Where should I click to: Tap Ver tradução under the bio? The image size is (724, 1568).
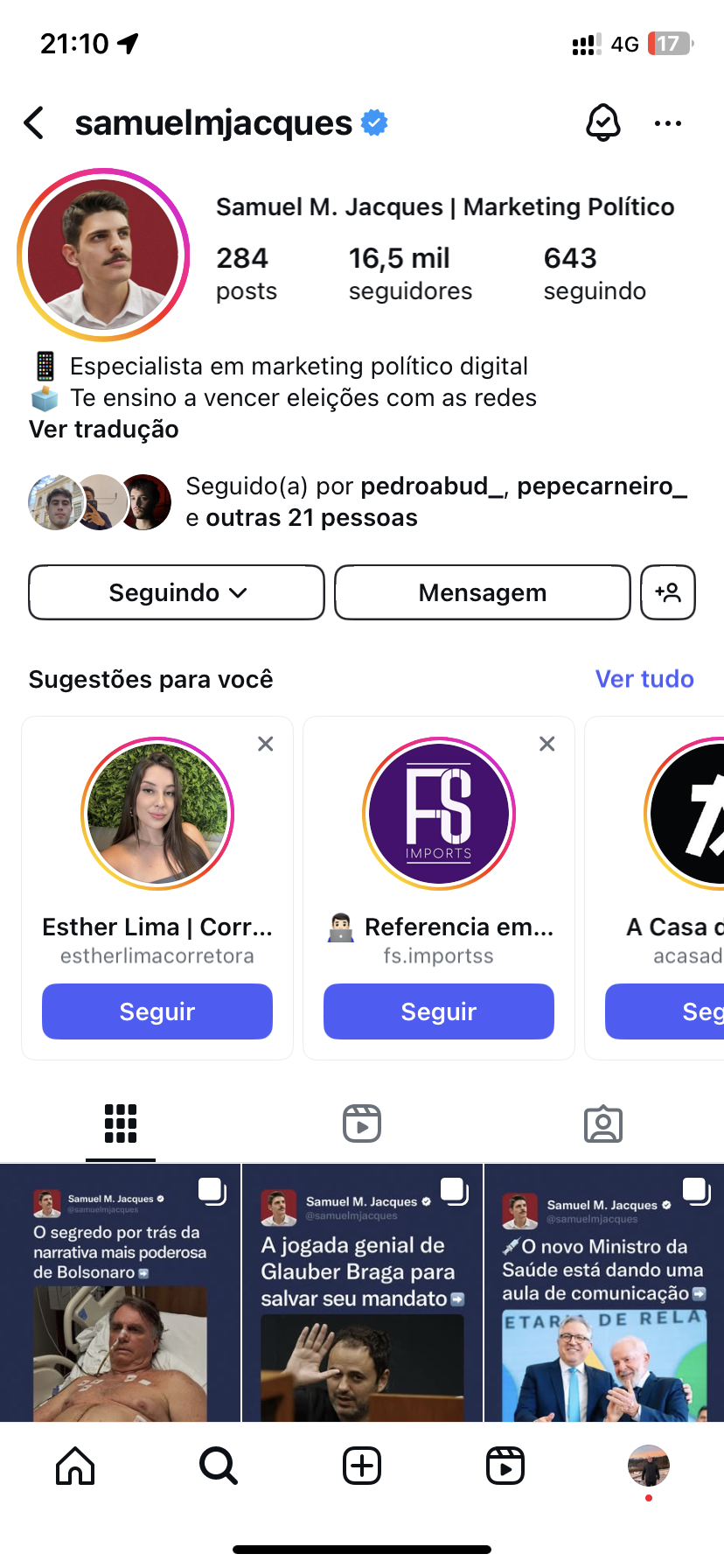point(103,430)
